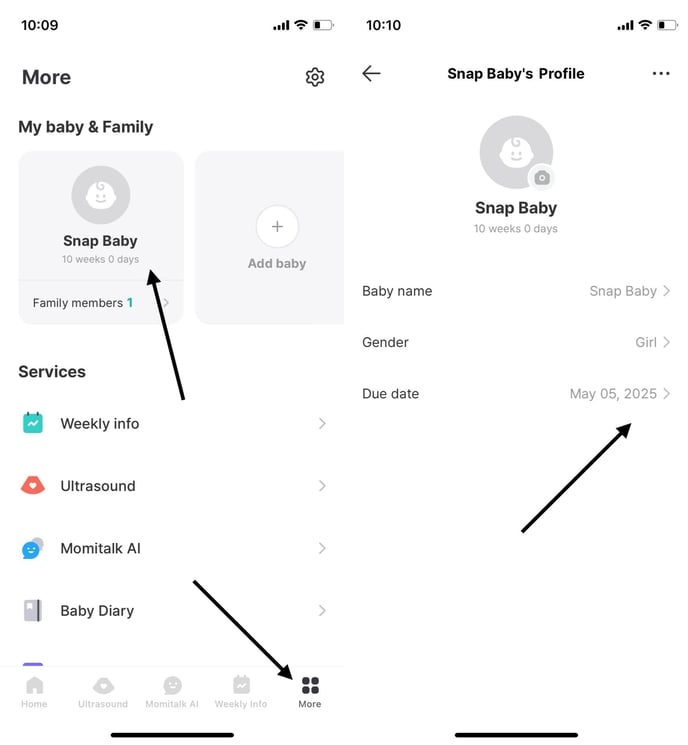Tap the Add baby card
The height and width of the screenshot is (745, 688).
click(277, 238)
